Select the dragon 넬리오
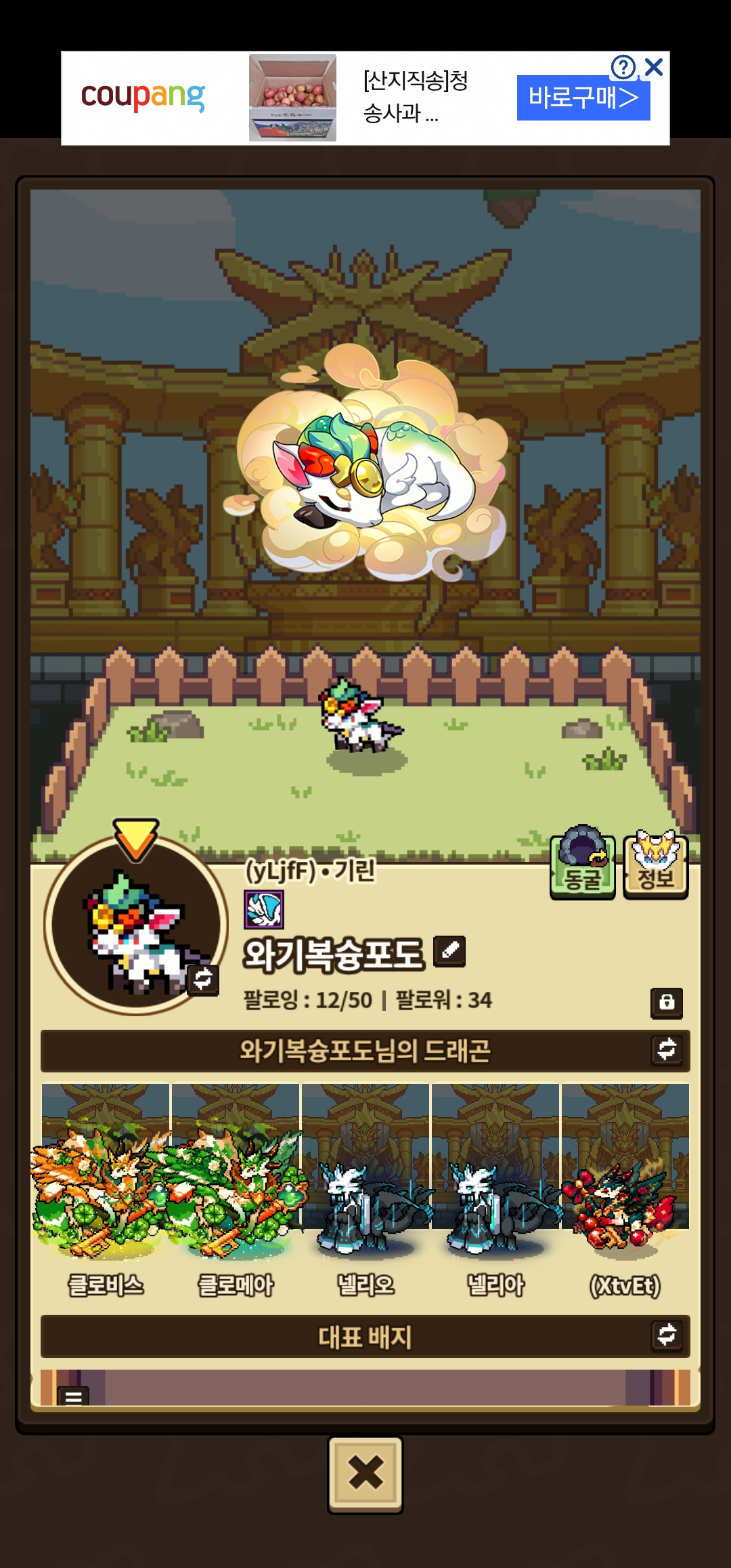This screenshot has width=731, height=1568. [x=365, y=1192]
